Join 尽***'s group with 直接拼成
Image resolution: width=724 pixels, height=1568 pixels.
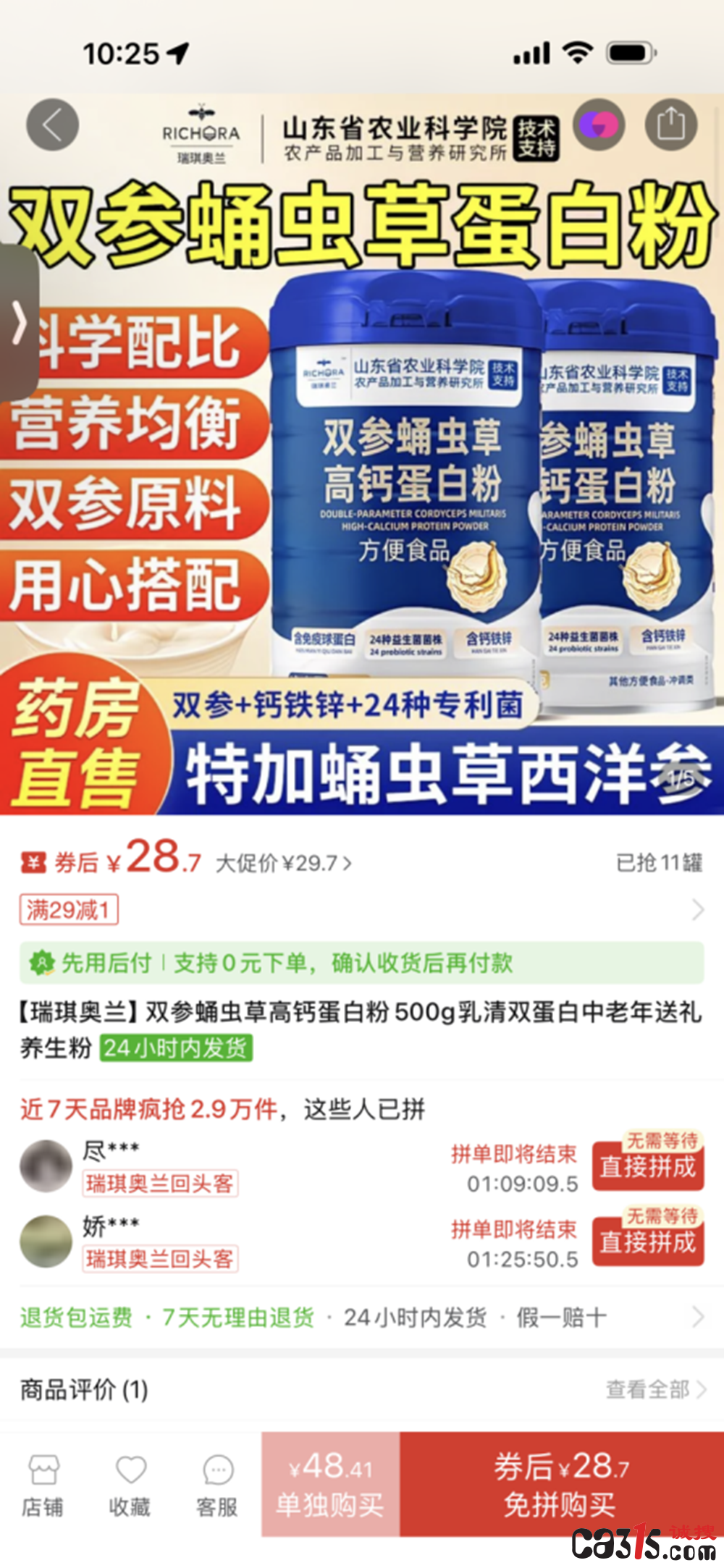click(x=648, y=1166)
